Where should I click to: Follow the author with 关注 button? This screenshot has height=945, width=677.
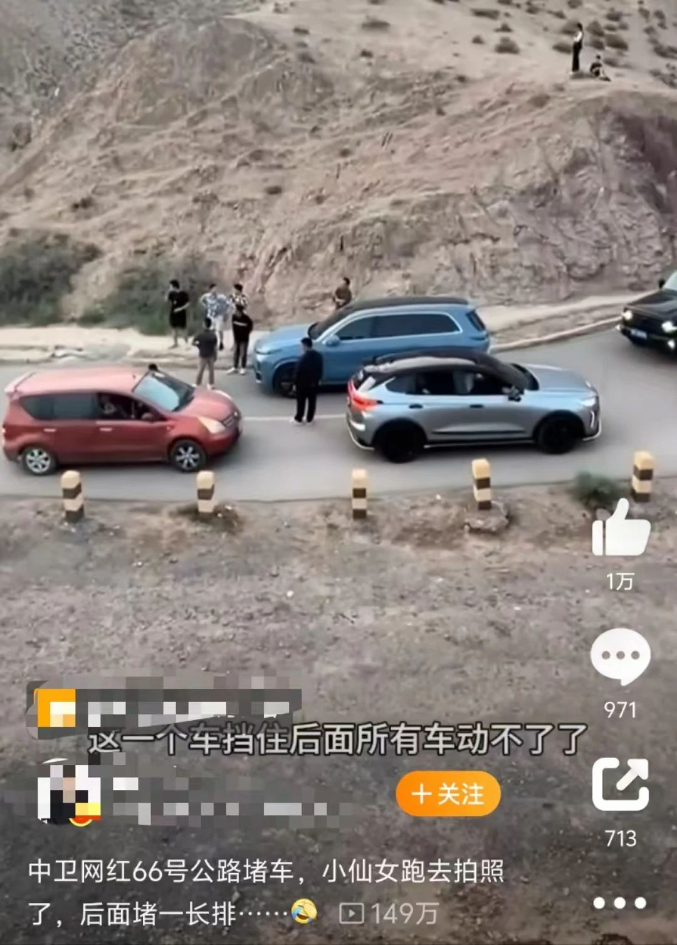coord(448,794)
